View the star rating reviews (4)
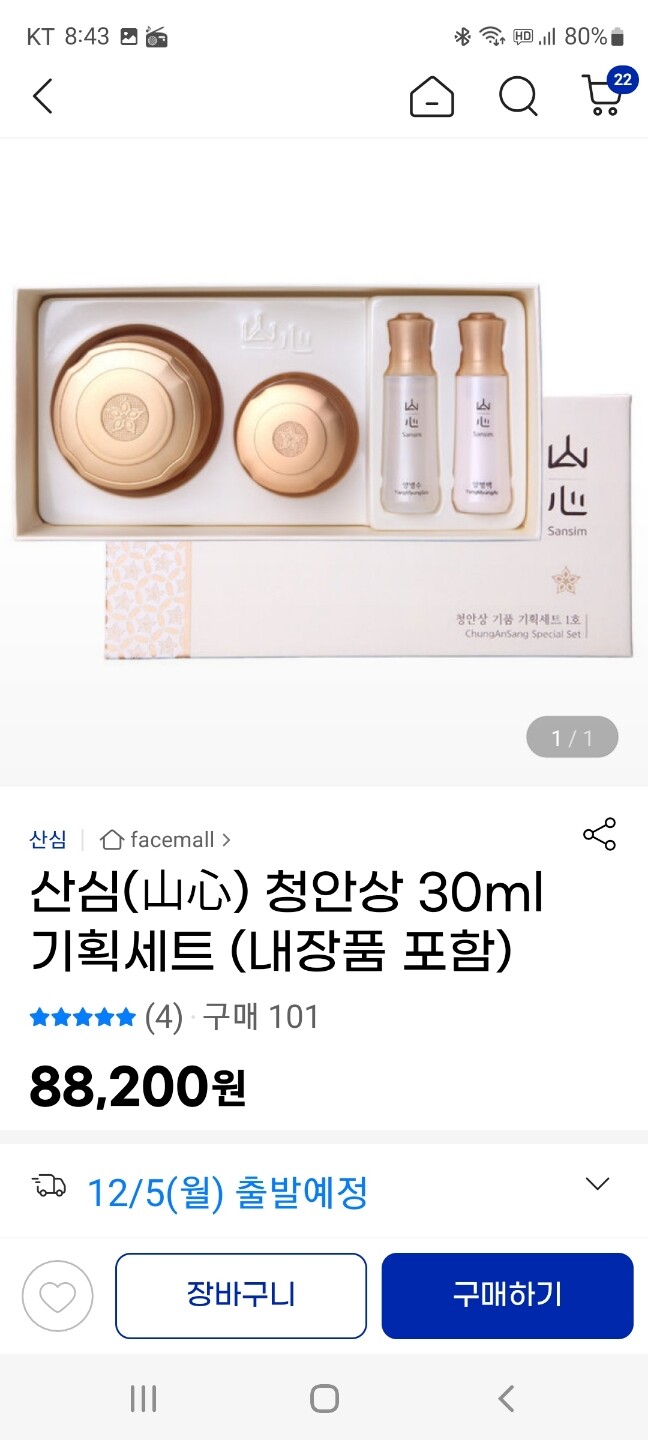 click(x=107, y=1017)
